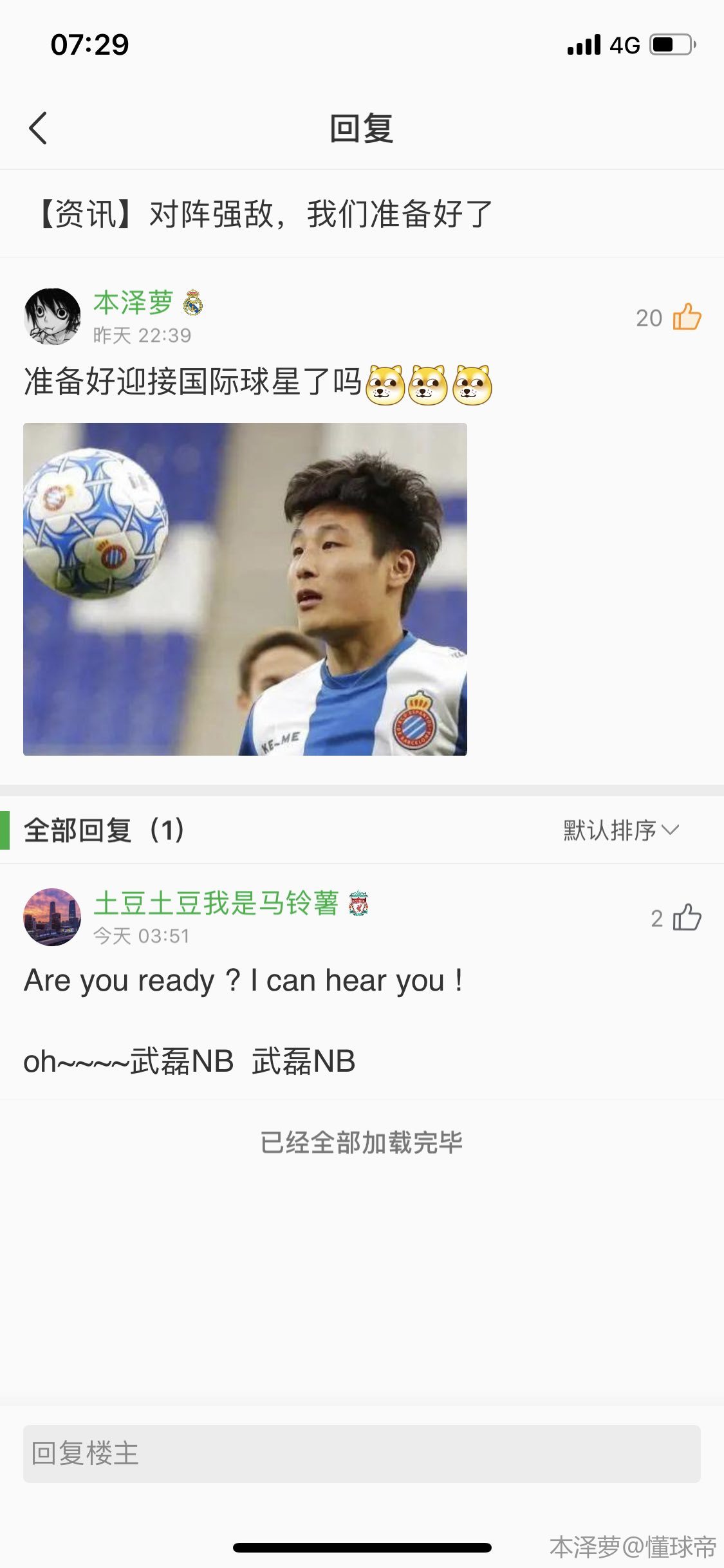Image resolution: width=724 pixels, height=1568 pixels.
Task: Tap the username 本泽萝
Action: pyautogui.click(x=133, y=302)
